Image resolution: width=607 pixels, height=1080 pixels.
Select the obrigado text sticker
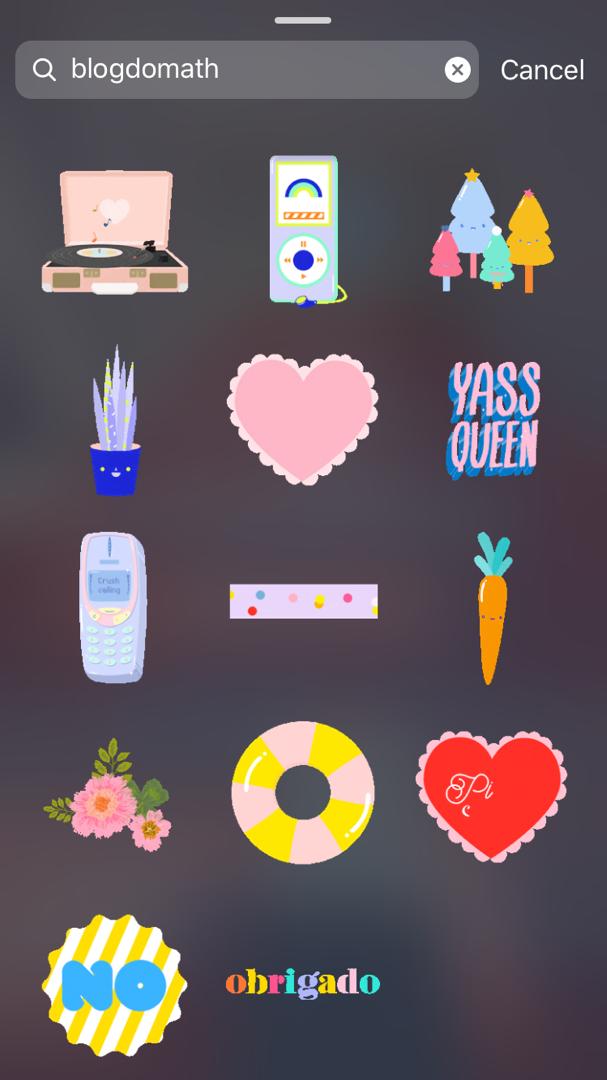click(x=303, y=982)
